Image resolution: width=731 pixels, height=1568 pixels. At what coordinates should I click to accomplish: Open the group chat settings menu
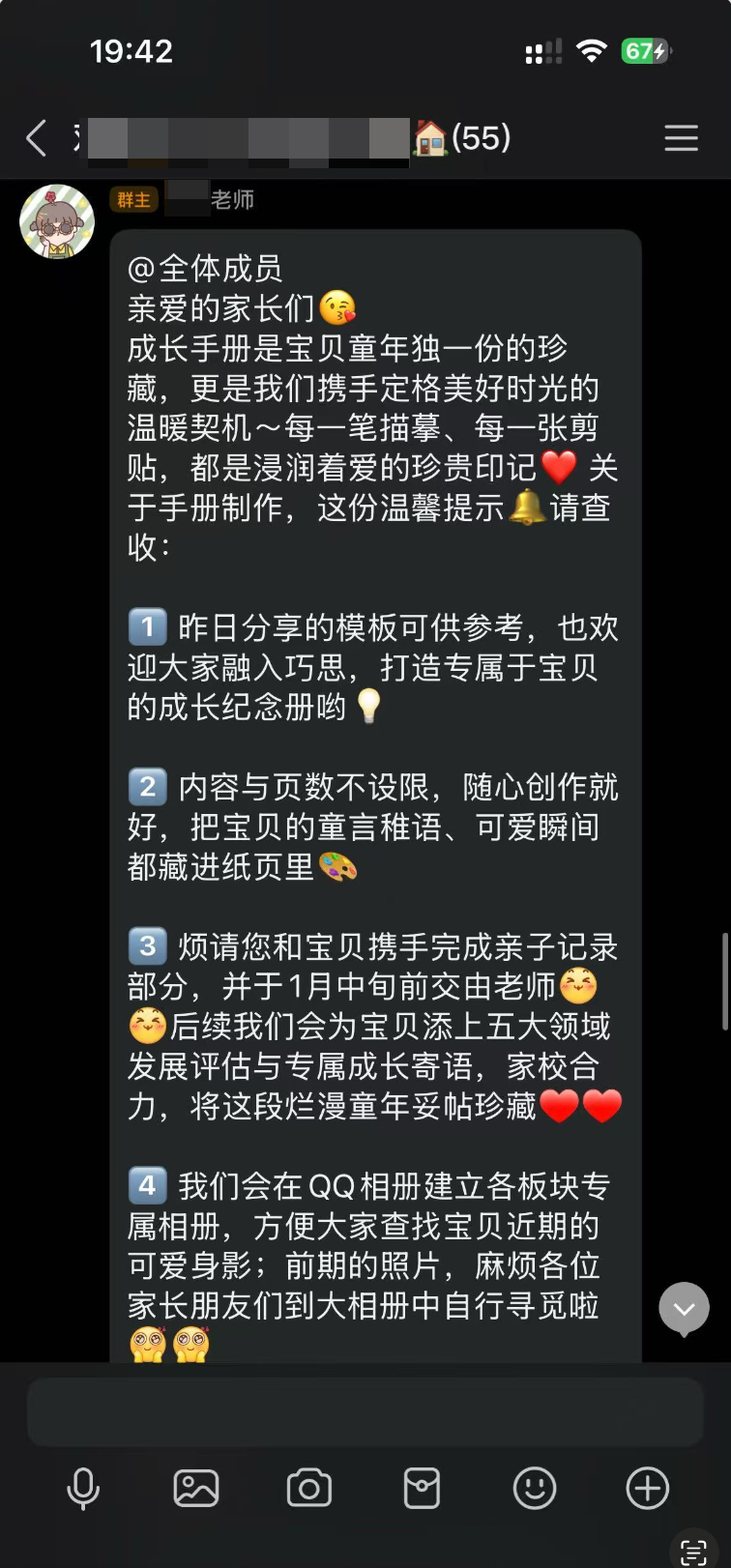[x=681, y=138]
